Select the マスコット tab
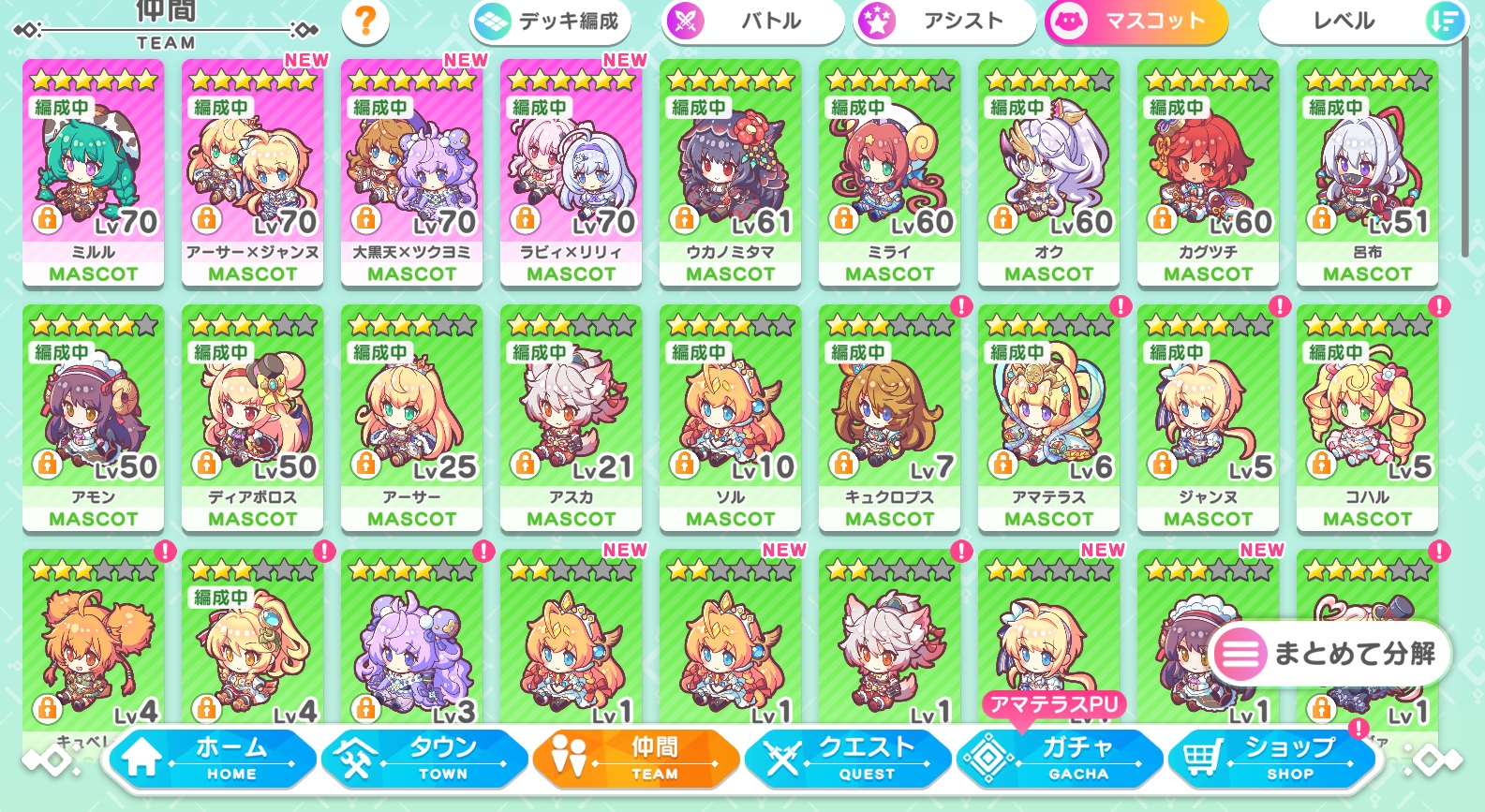1485x812 pixels. 1136,21
